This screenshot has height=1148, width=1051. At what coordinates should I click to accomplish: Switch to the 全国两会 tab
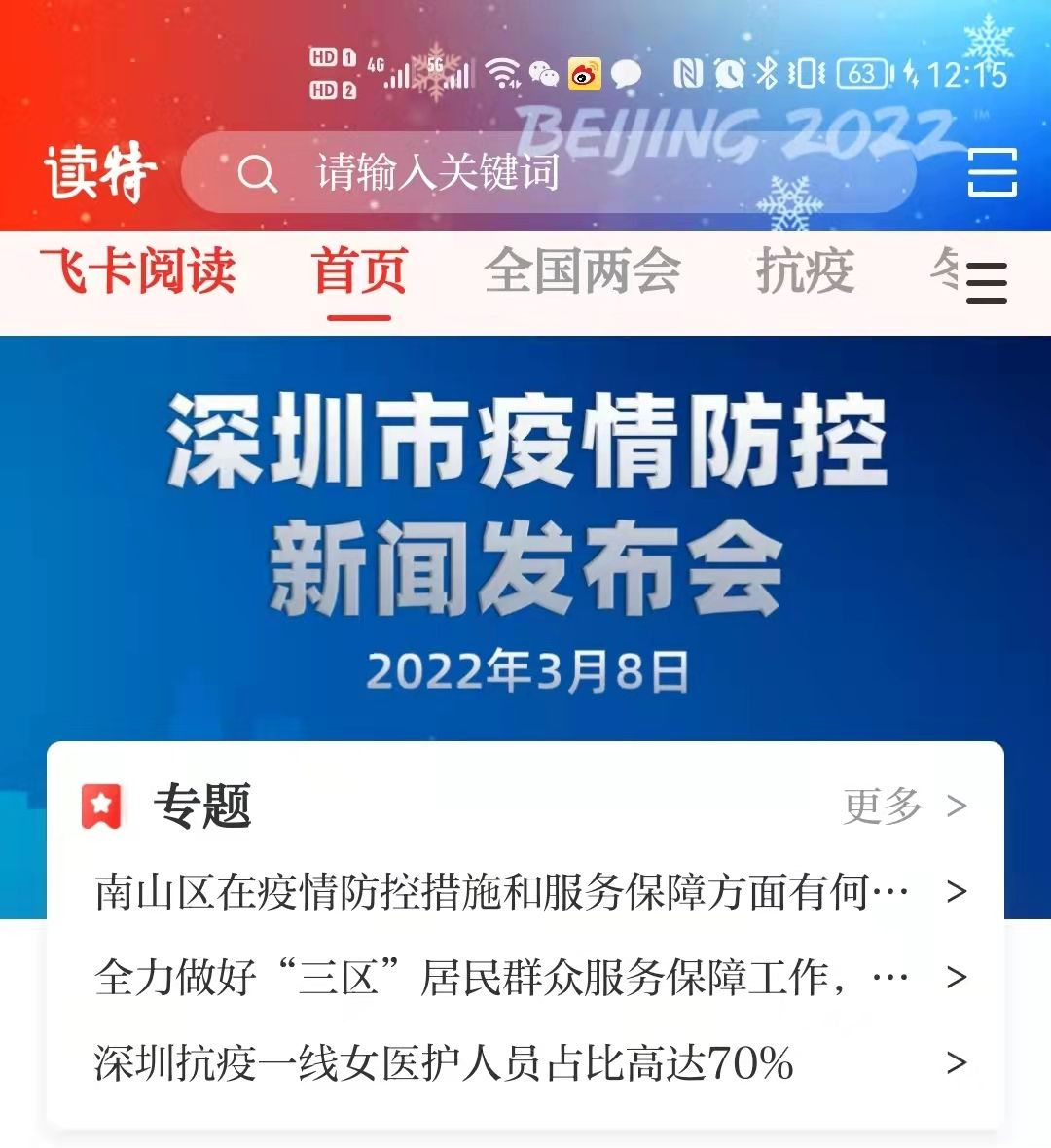click(582, 271)
